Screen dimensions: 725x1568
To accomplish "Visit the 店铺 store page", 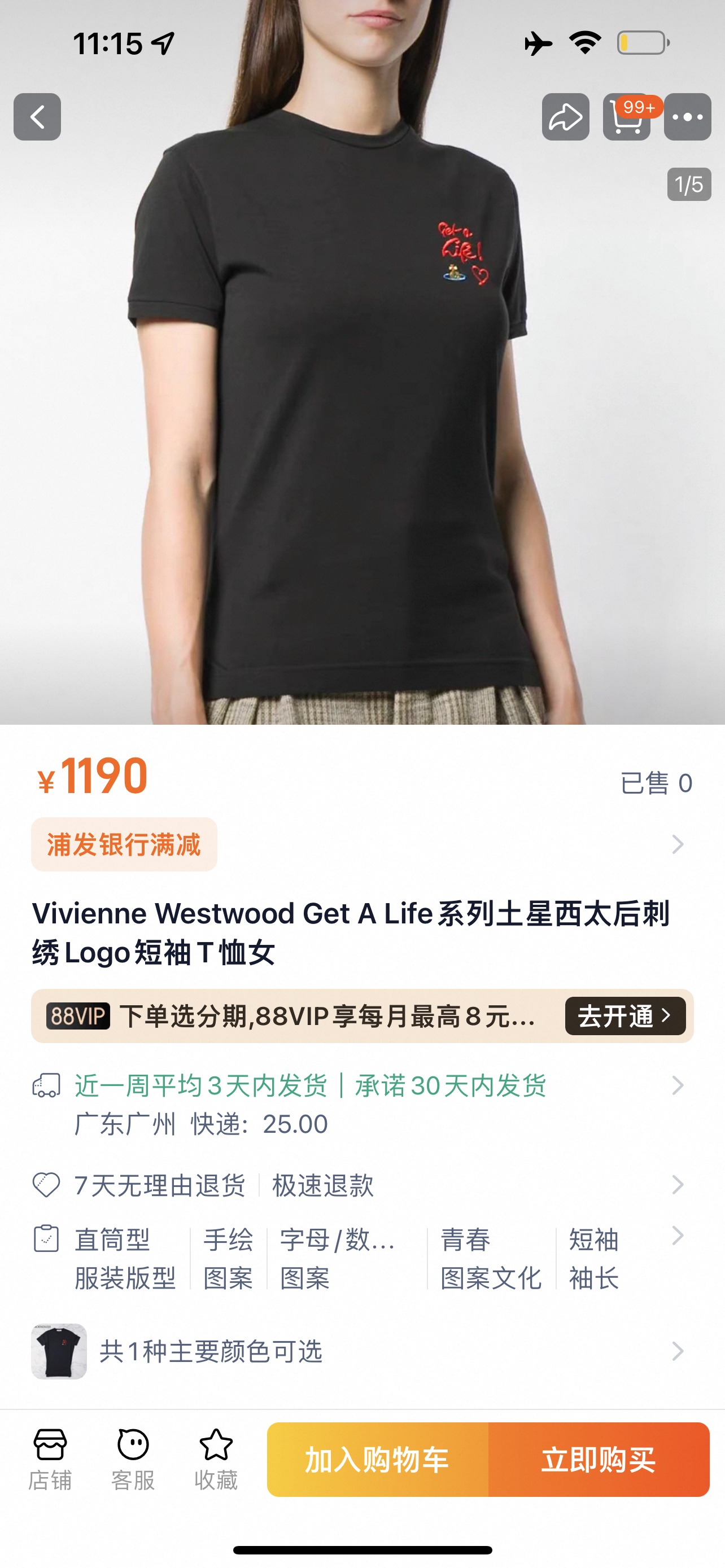I will pyautogui.click(x=50, y=1459).
